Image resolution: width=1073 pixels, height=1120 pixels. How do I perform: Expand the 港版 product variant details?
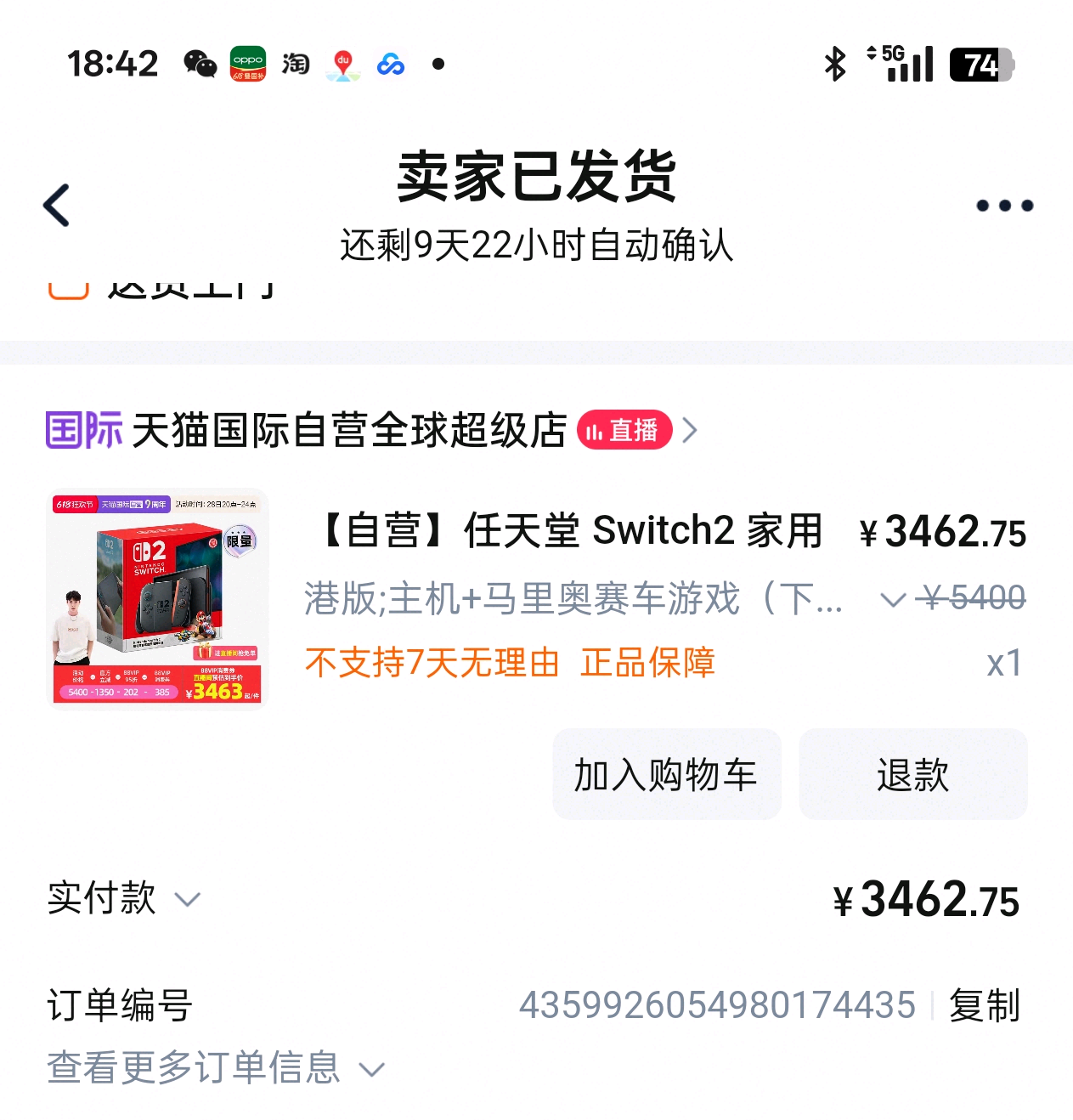pos(891,600)
